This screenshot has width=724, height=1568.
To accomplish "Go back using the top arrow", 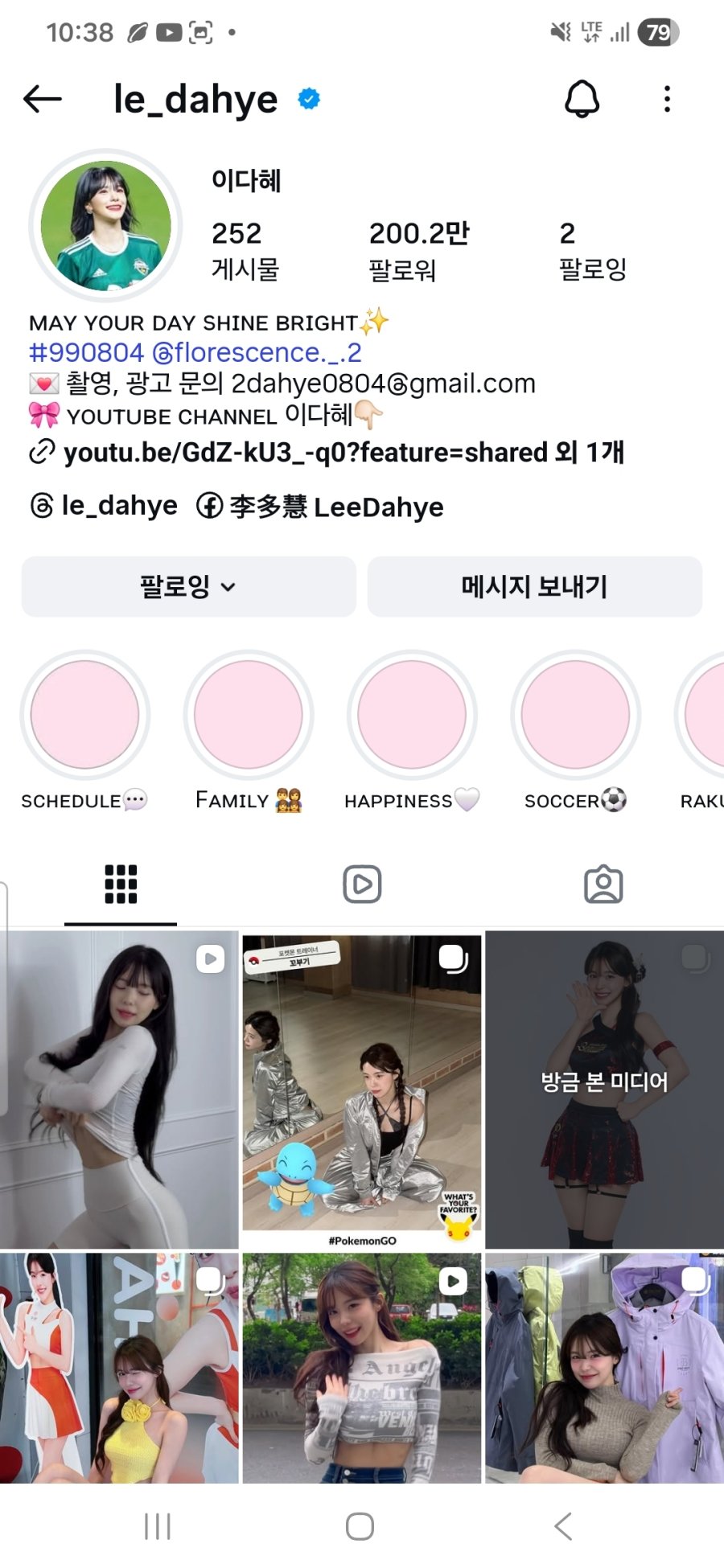I will [x=43, y=99].
